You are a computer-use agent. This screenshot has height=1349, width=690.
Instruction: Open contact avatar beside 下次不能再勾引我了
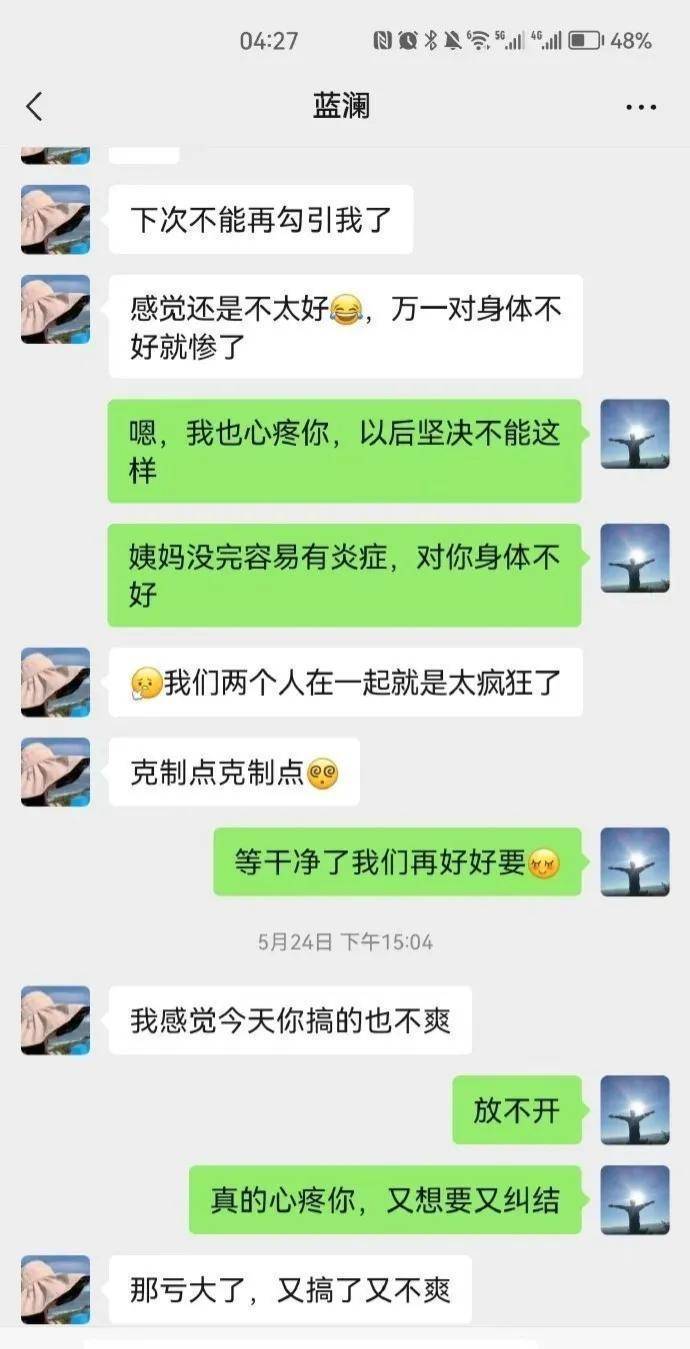pyautogui.click(x=56, y=219)
